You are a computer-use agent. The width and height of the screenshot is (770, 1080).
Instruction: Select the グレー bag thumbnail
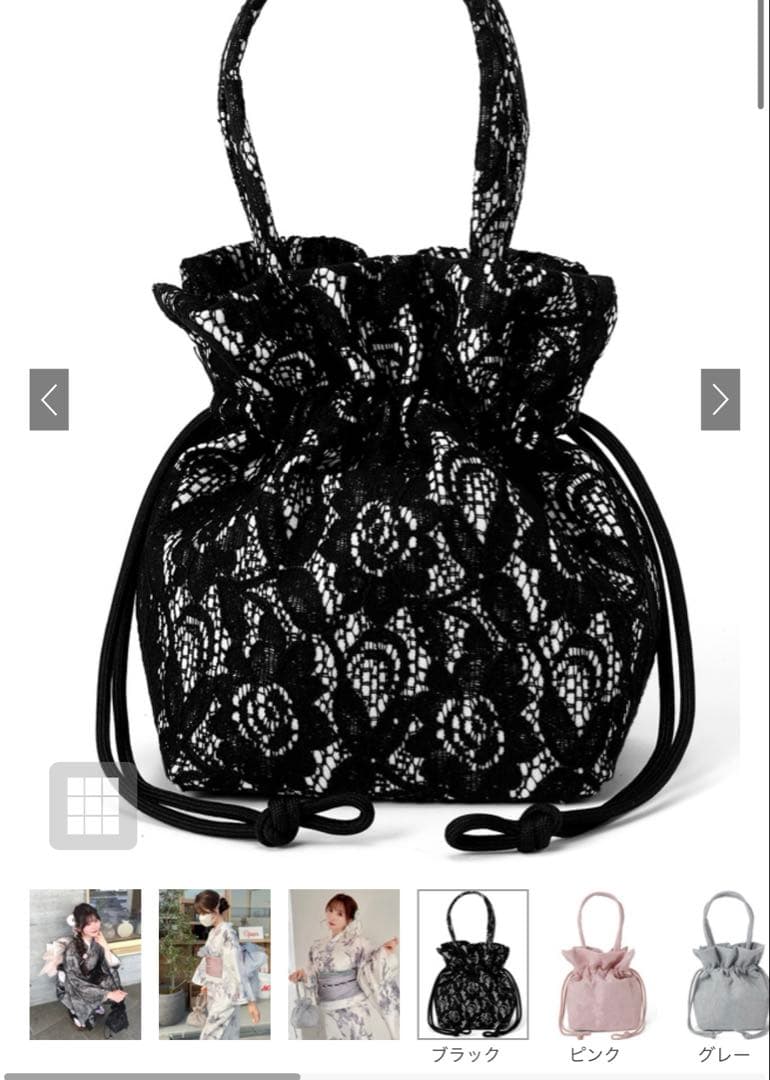coord(728,964)
